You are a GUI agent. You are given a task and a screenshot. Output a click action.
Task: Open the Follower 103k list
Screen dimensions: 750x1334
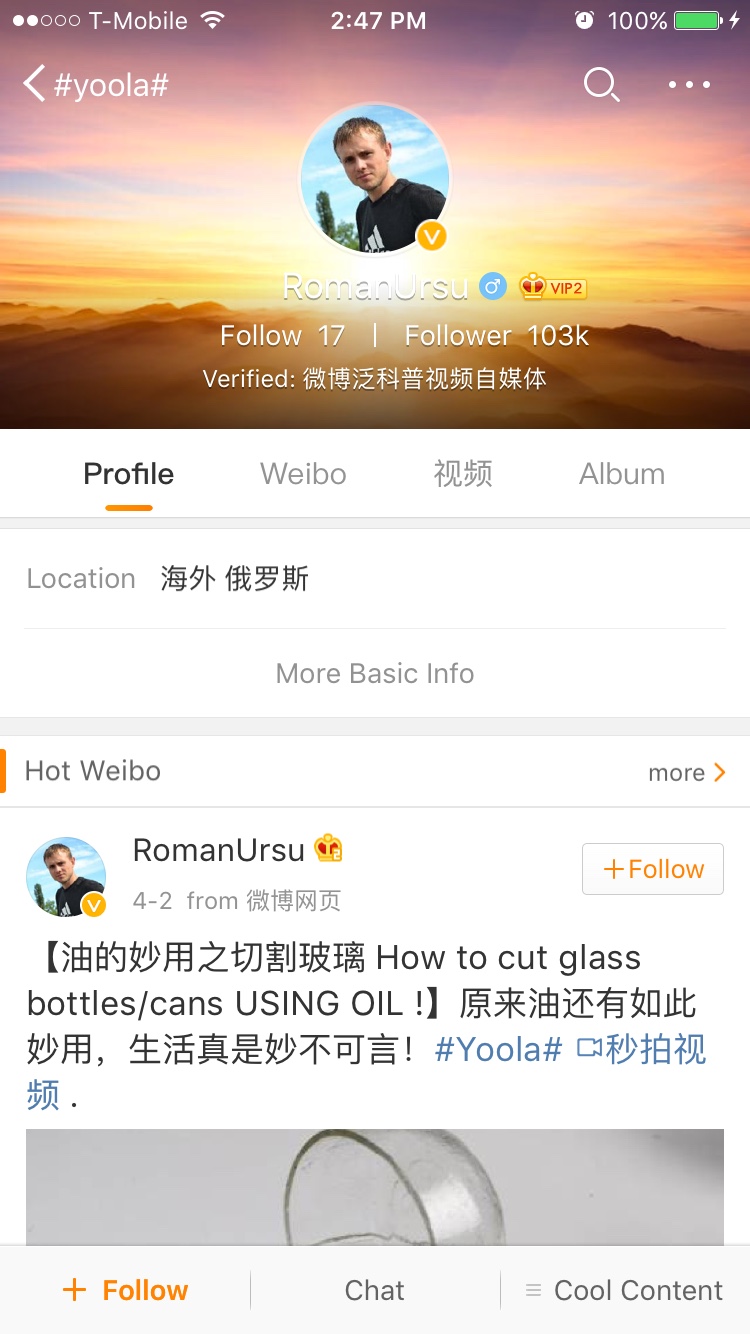point(497,336)
